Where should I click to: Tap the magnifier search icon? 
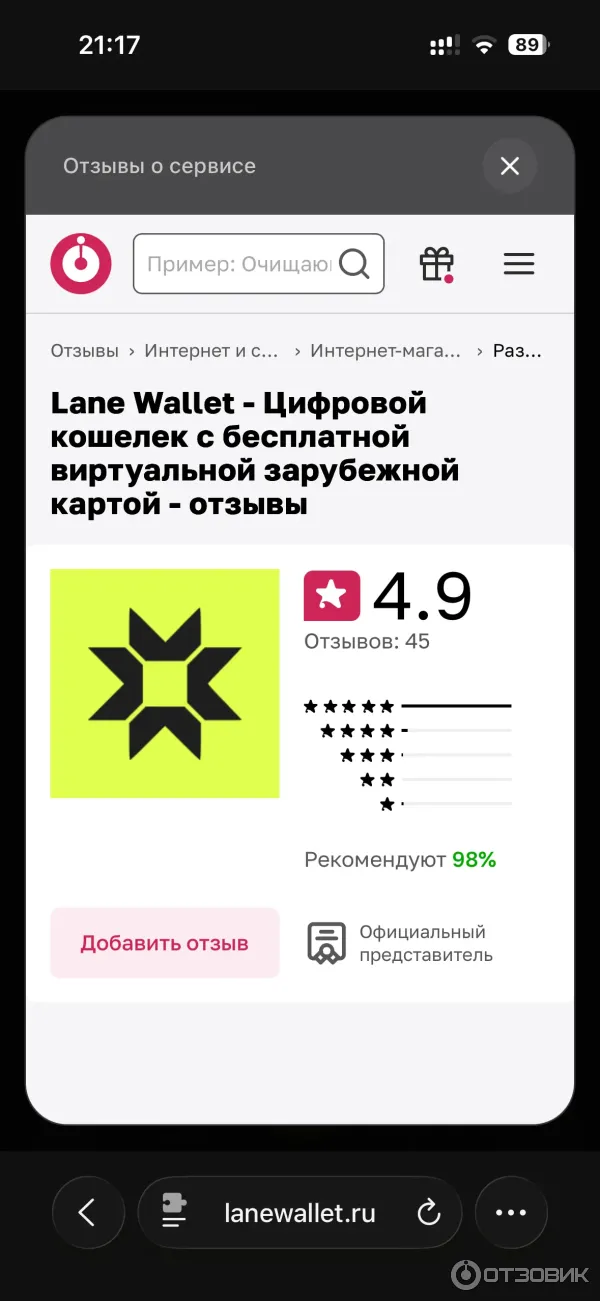[x=354, y=264]
